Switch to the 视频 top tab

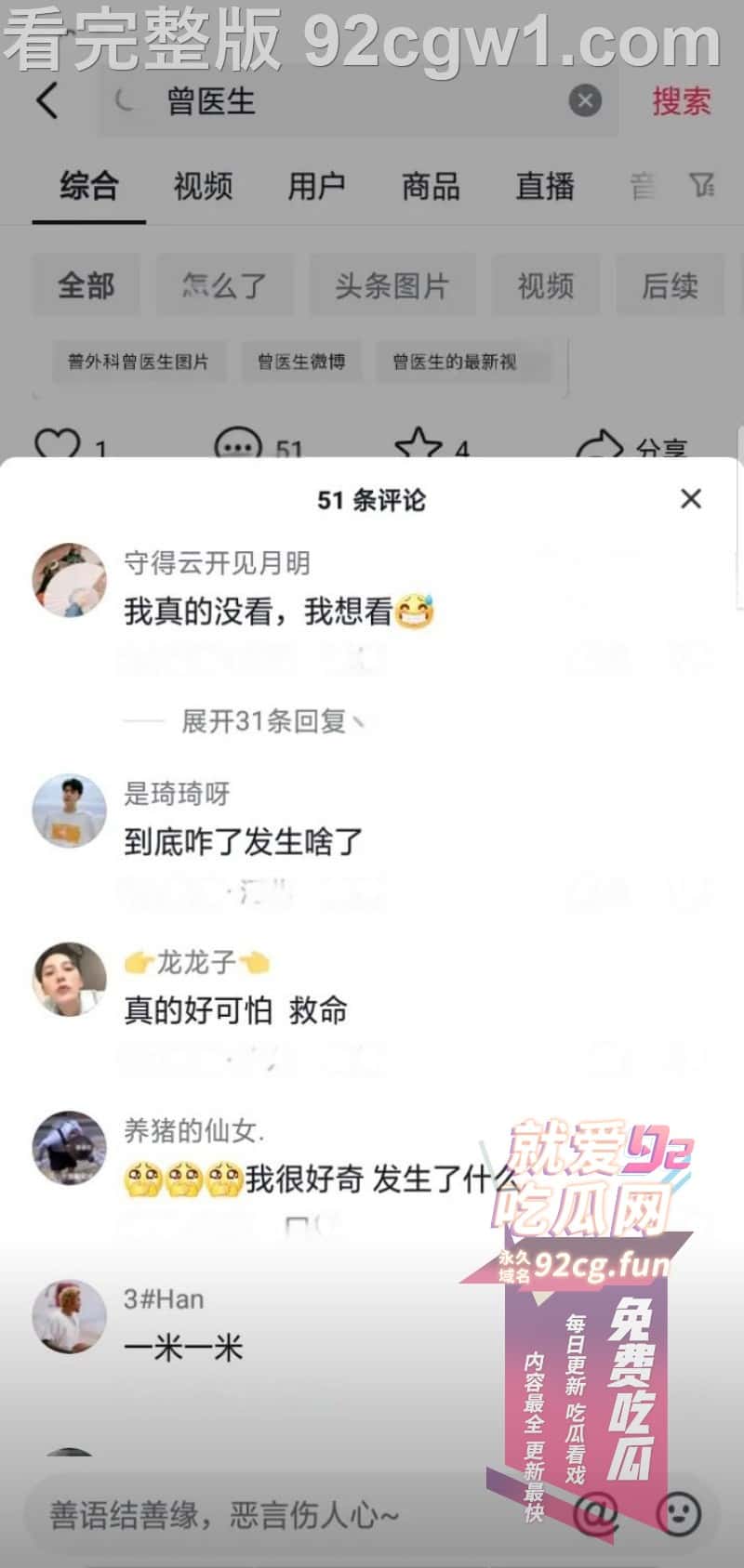pos(203,186)
